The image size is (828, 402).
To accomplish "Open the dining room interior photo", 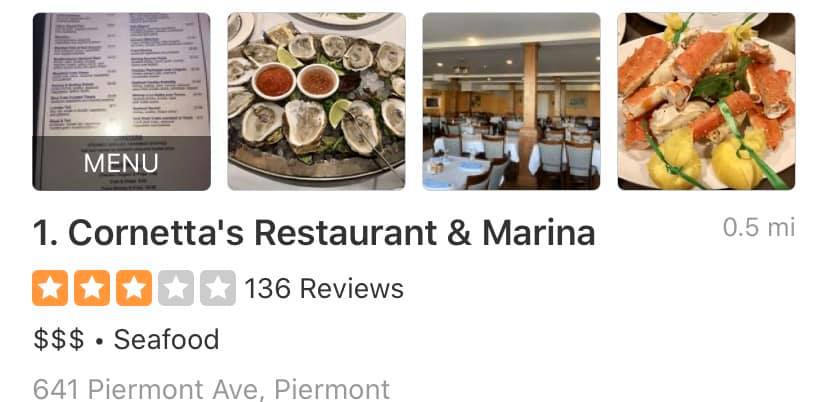I will click(x=511, y=101).
